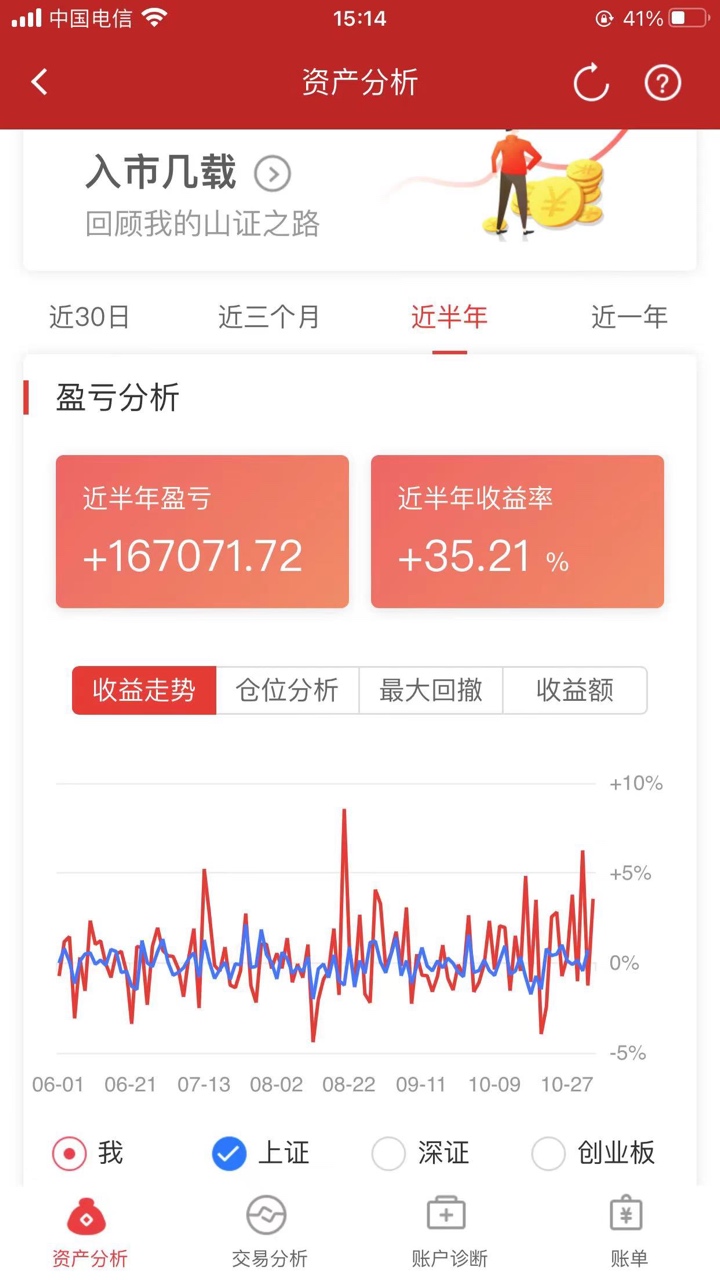Open the 账户诊断 bottom tab
The height and width of the screenshot is (1280, 720).
click(449, 1232)
